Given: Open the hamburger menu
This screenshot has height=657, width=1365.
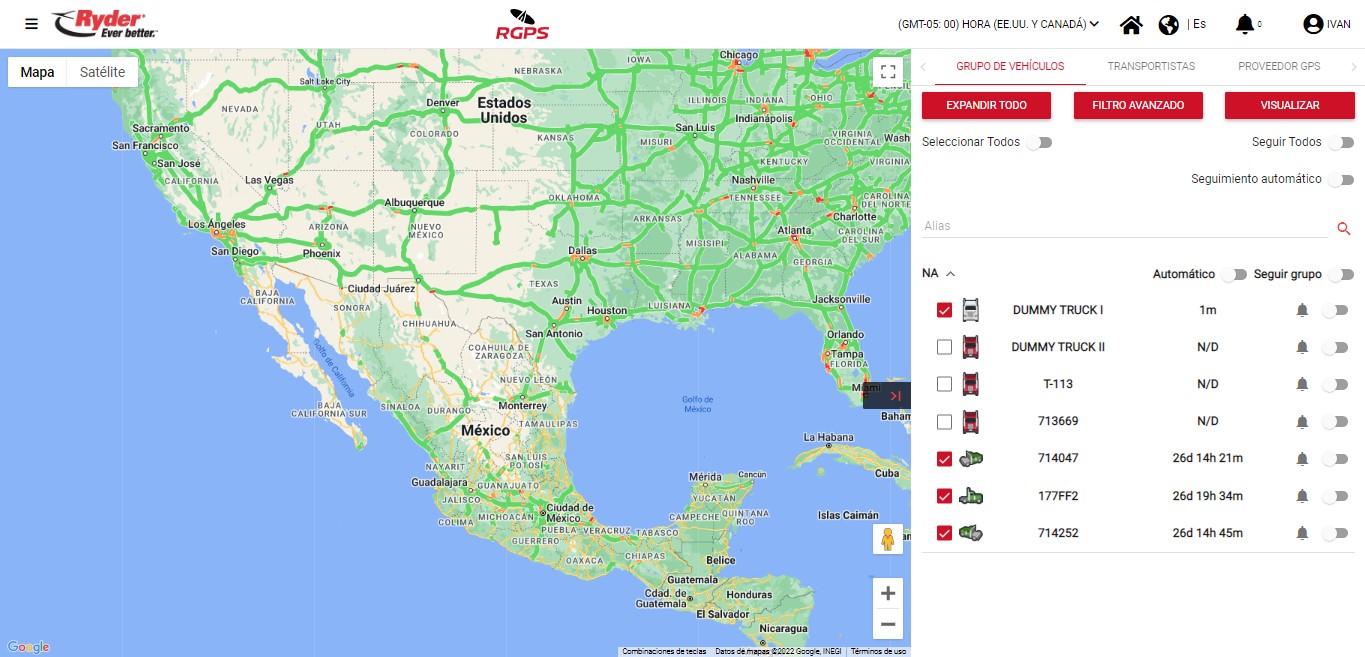Looking at the screenshot, I should (32, 23).
